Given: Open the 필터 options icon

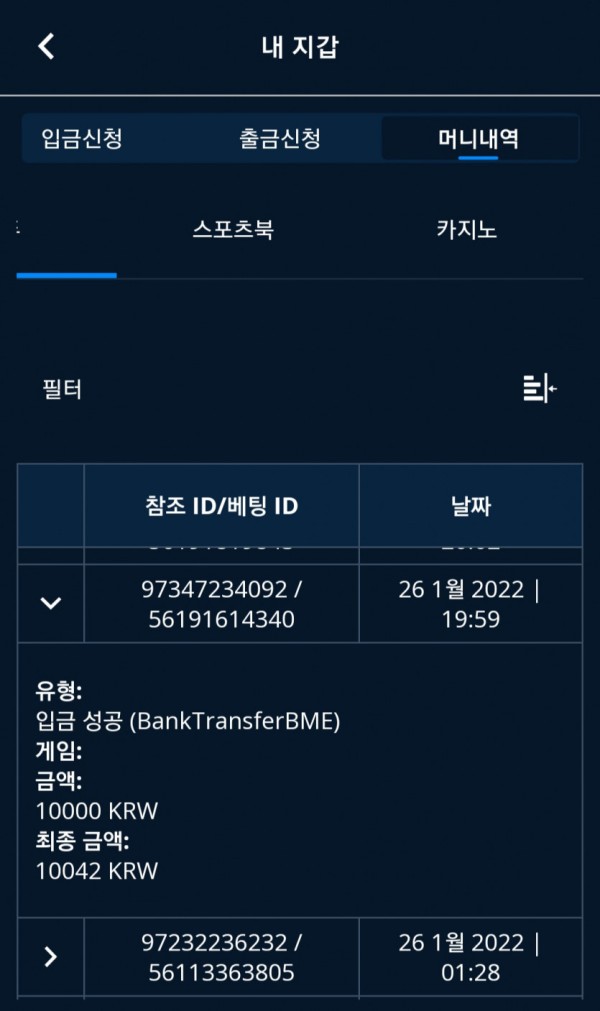Looking at the screenshot, I should click(540, 388).
